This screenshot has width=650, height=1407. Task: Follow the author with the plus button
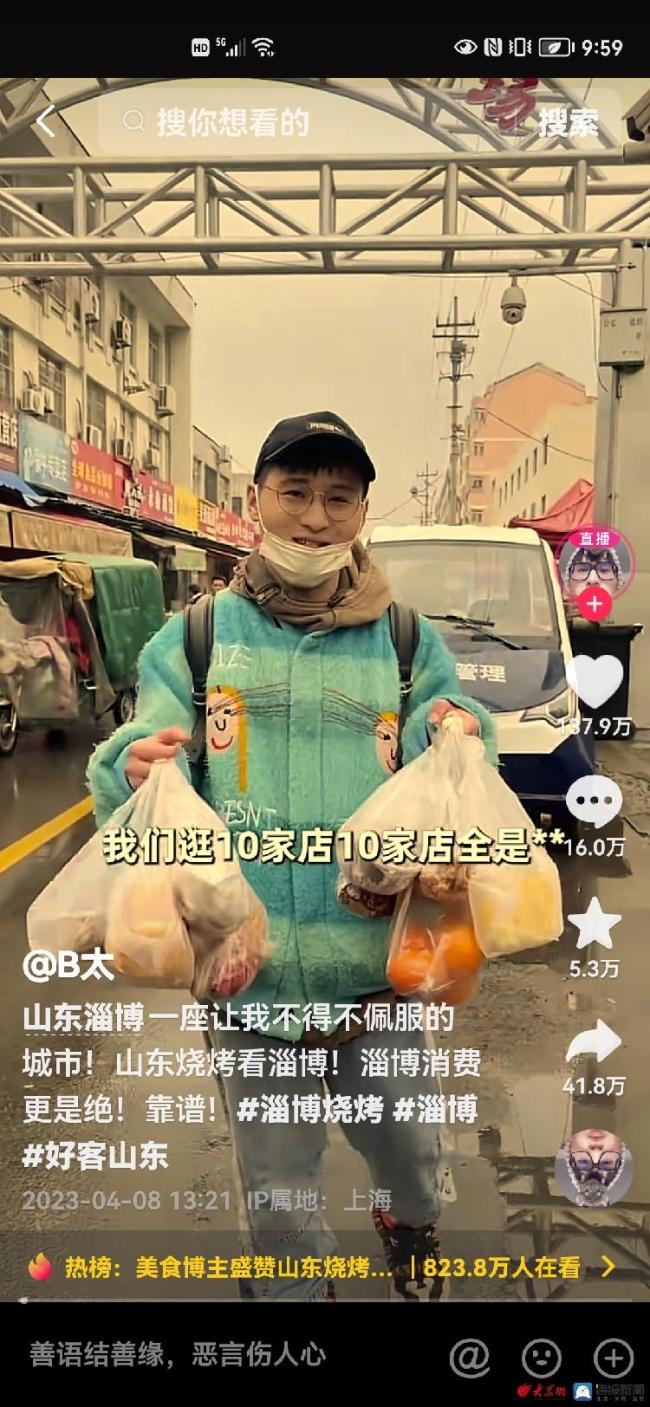click(595, 605)
